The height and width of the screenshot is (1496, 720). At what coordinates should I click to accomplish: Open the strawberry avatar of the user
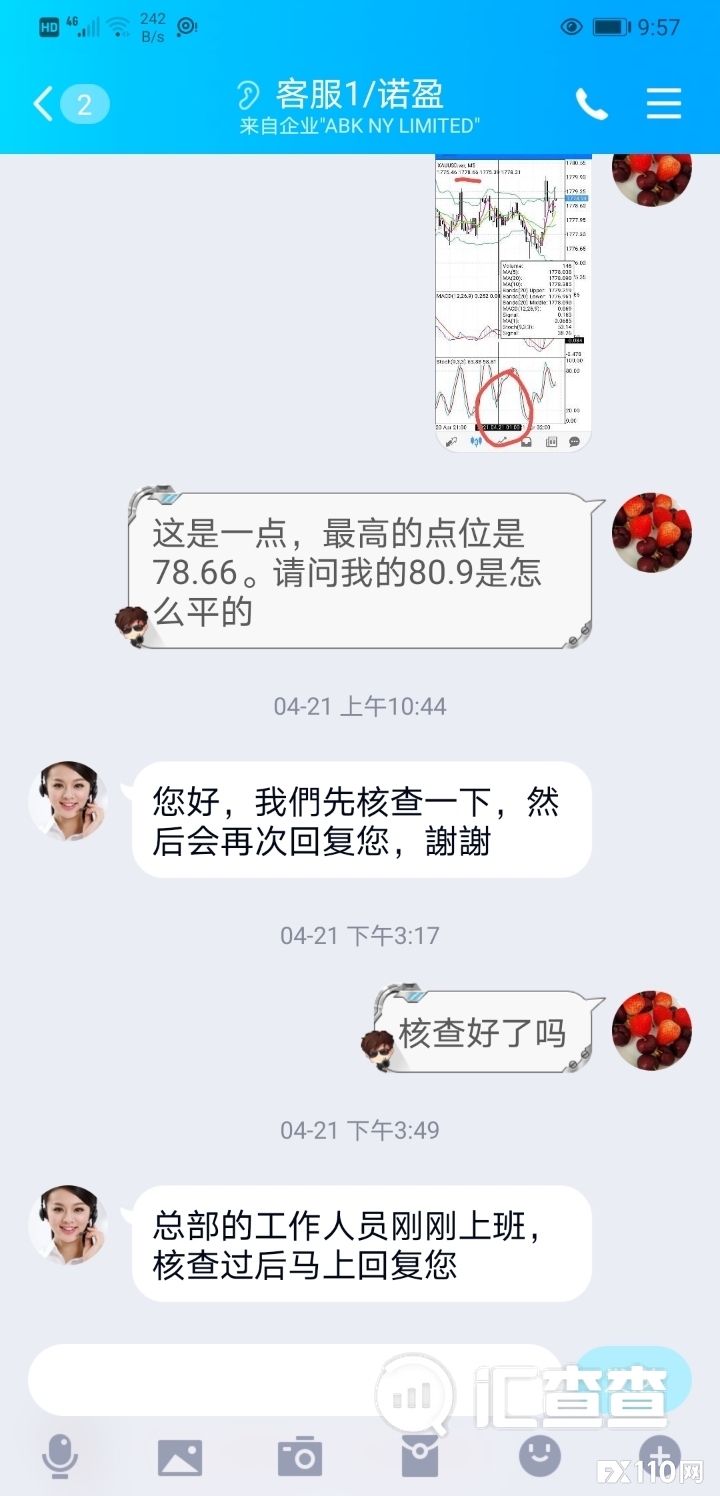point(651,531)
